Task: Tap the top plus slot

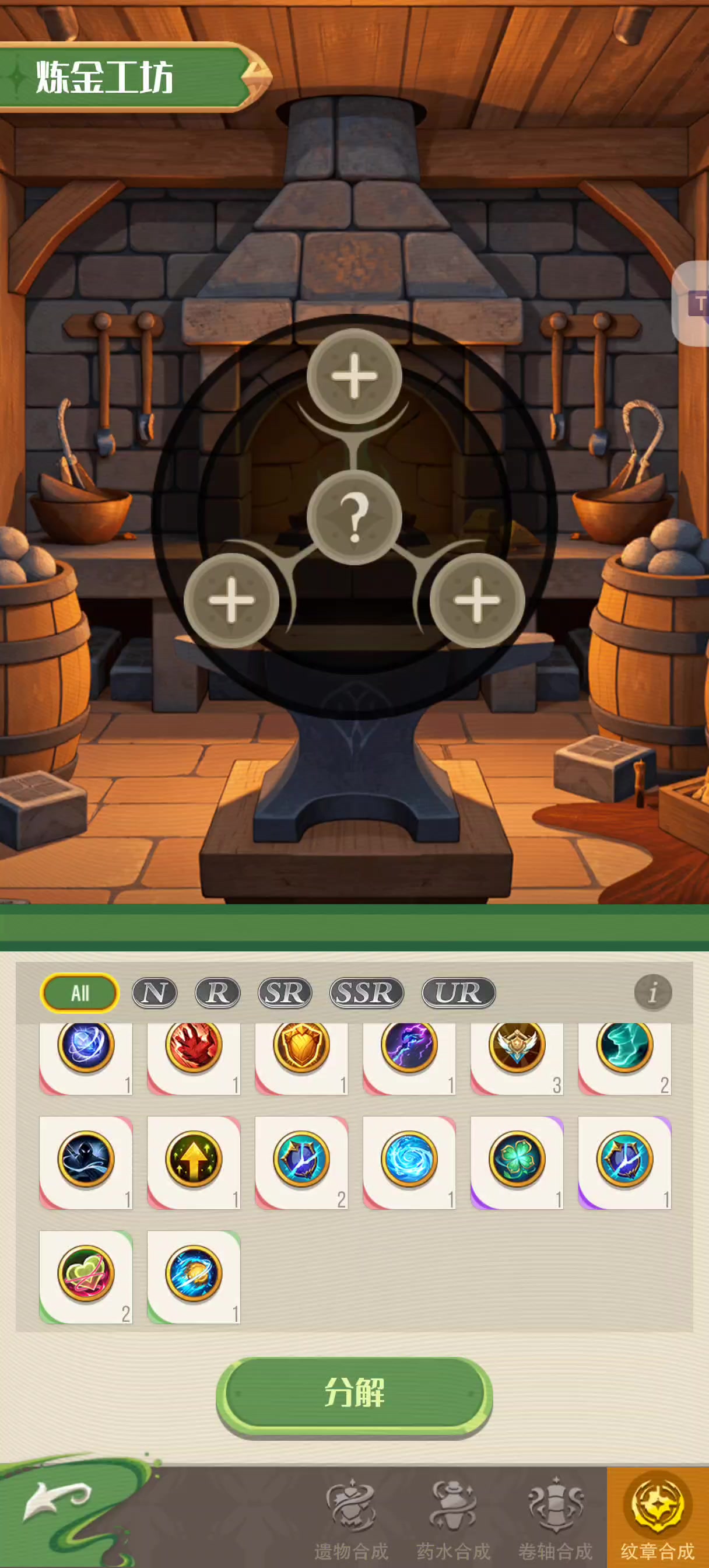Action: [x=354, y=376]
